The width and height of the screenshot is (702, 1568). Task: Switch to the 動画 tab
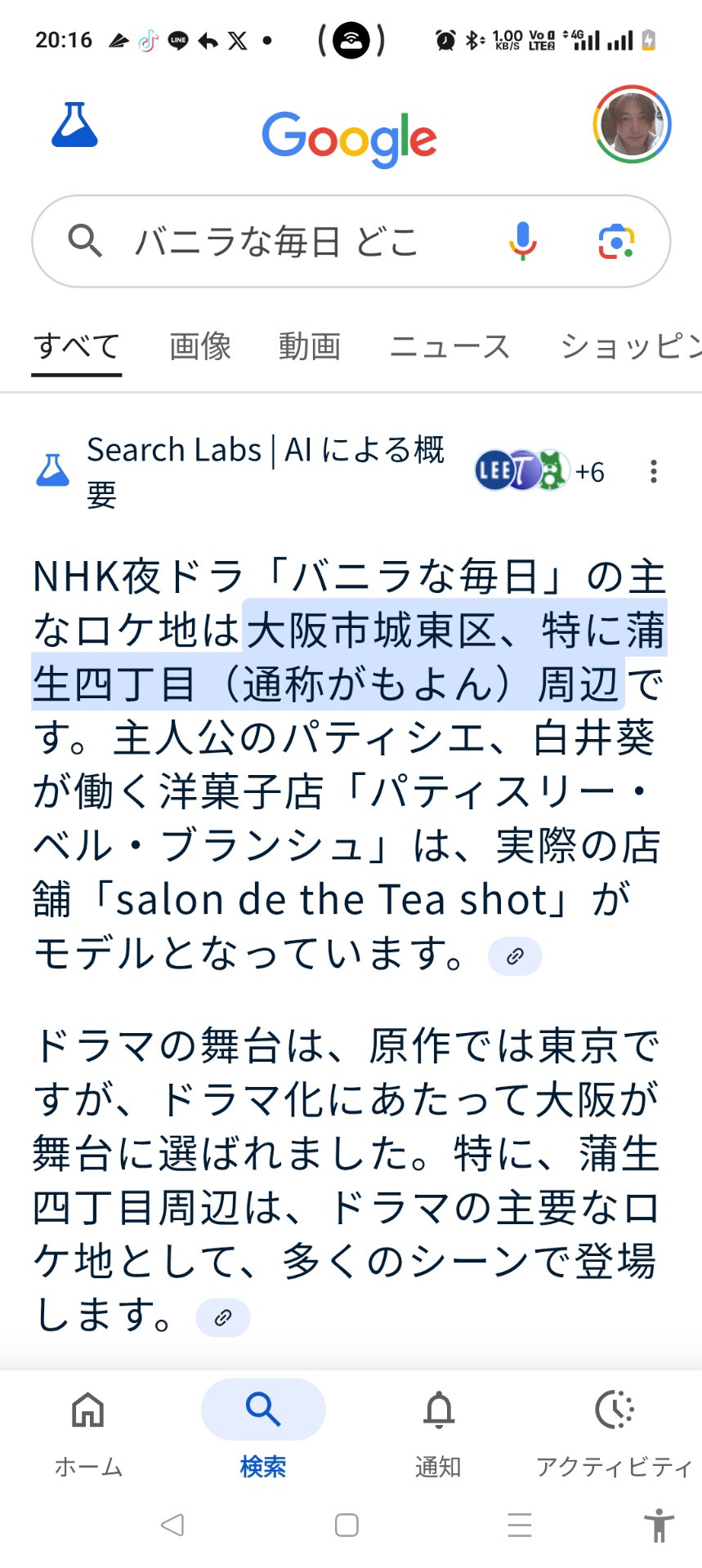click(x=310, y=346)
